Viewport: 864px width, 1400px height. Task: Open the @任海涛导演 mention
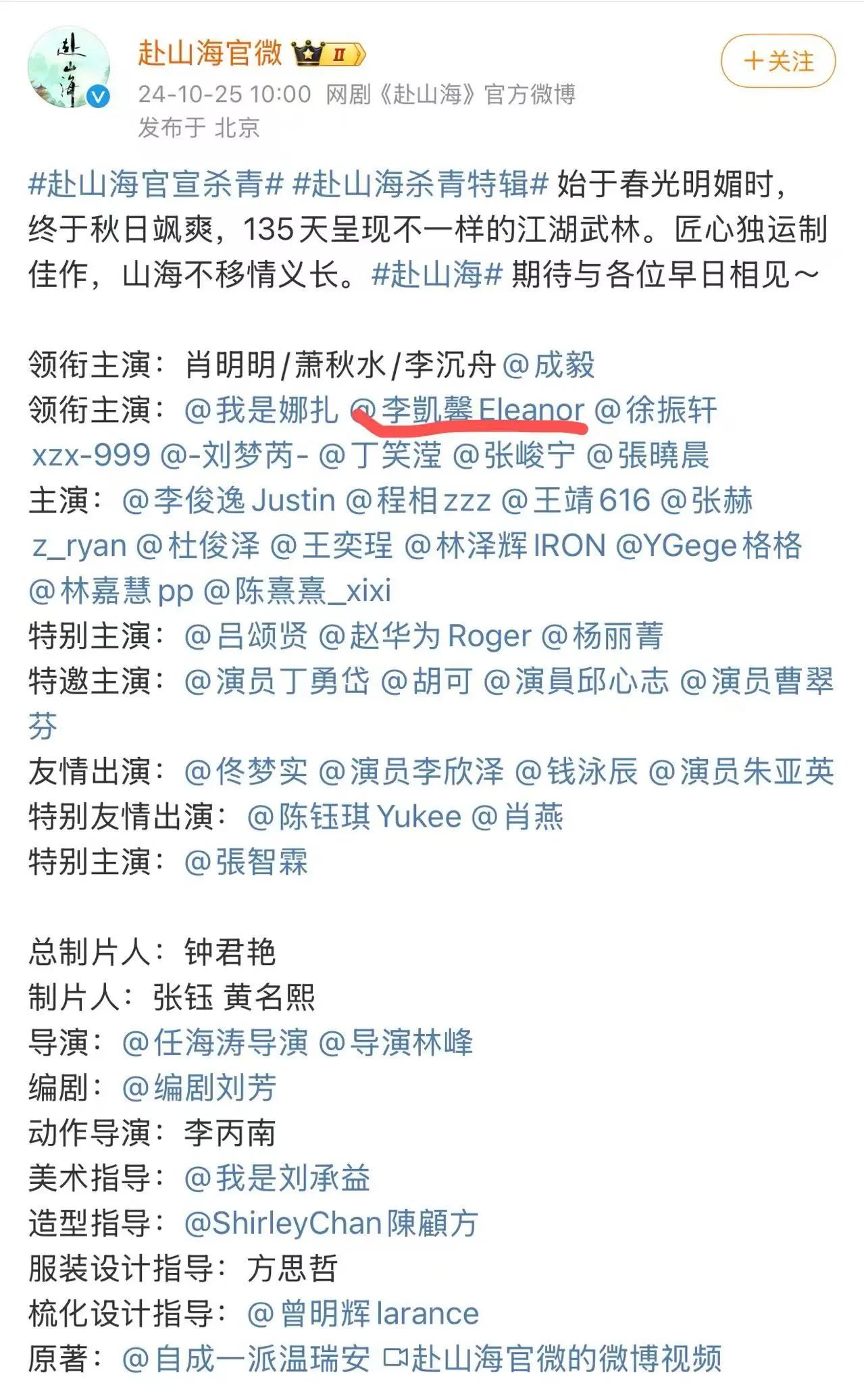215,1043
